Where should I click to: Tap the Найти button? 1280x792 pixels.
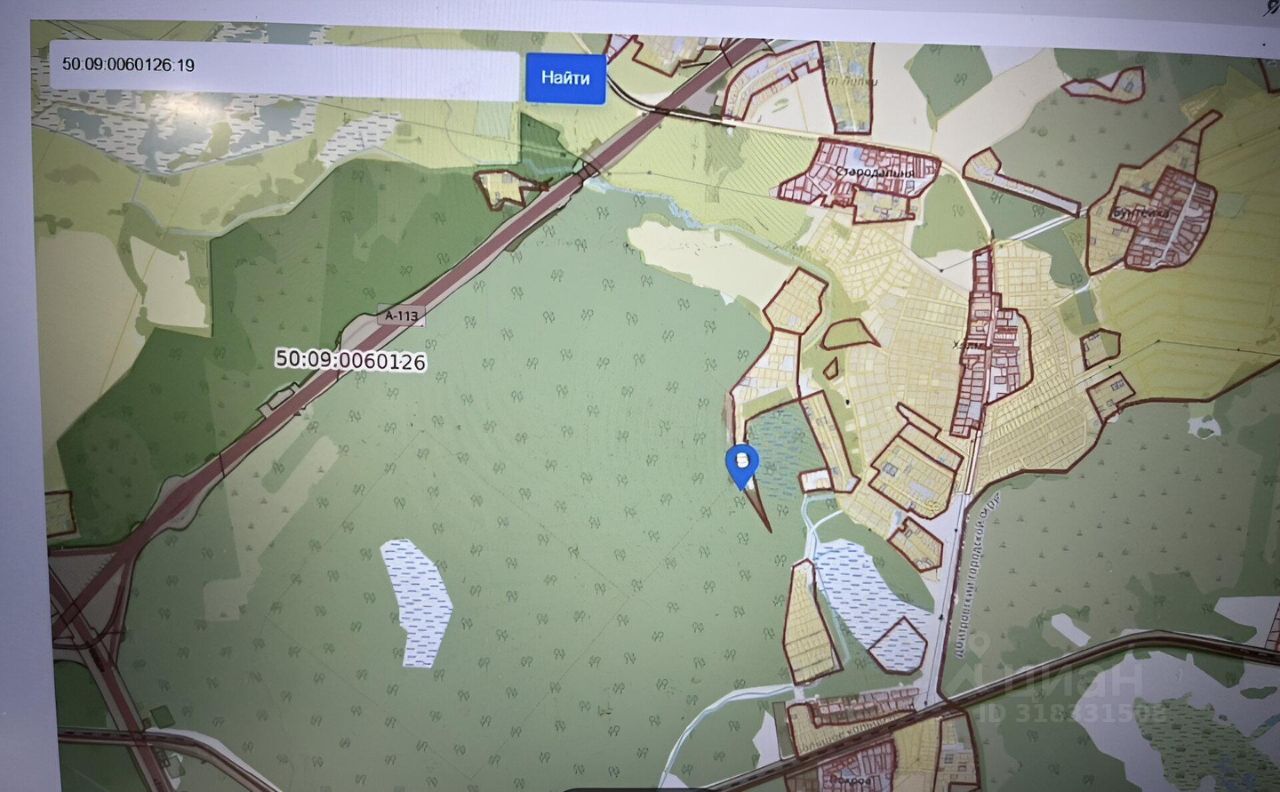coord(565,78)
